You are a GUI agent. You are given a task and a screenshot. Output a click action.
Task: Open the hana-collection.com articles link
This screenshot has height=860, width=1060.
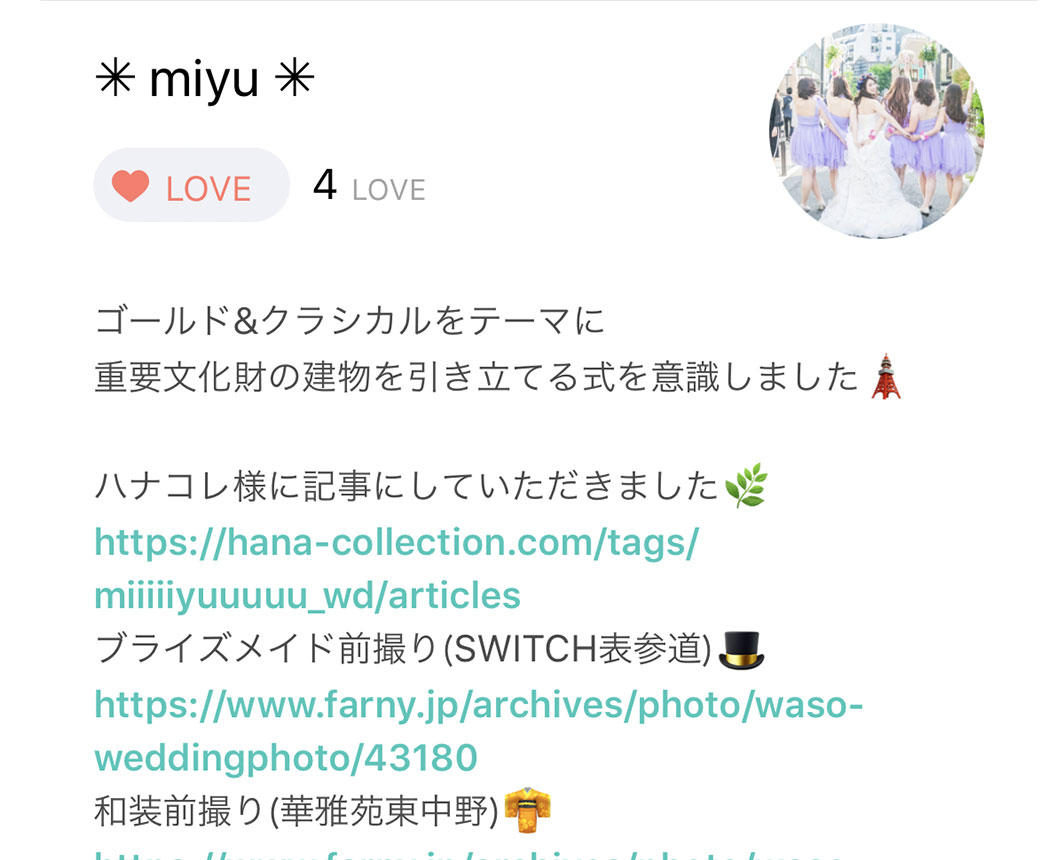pyautogui.click(x=395, y=544)
